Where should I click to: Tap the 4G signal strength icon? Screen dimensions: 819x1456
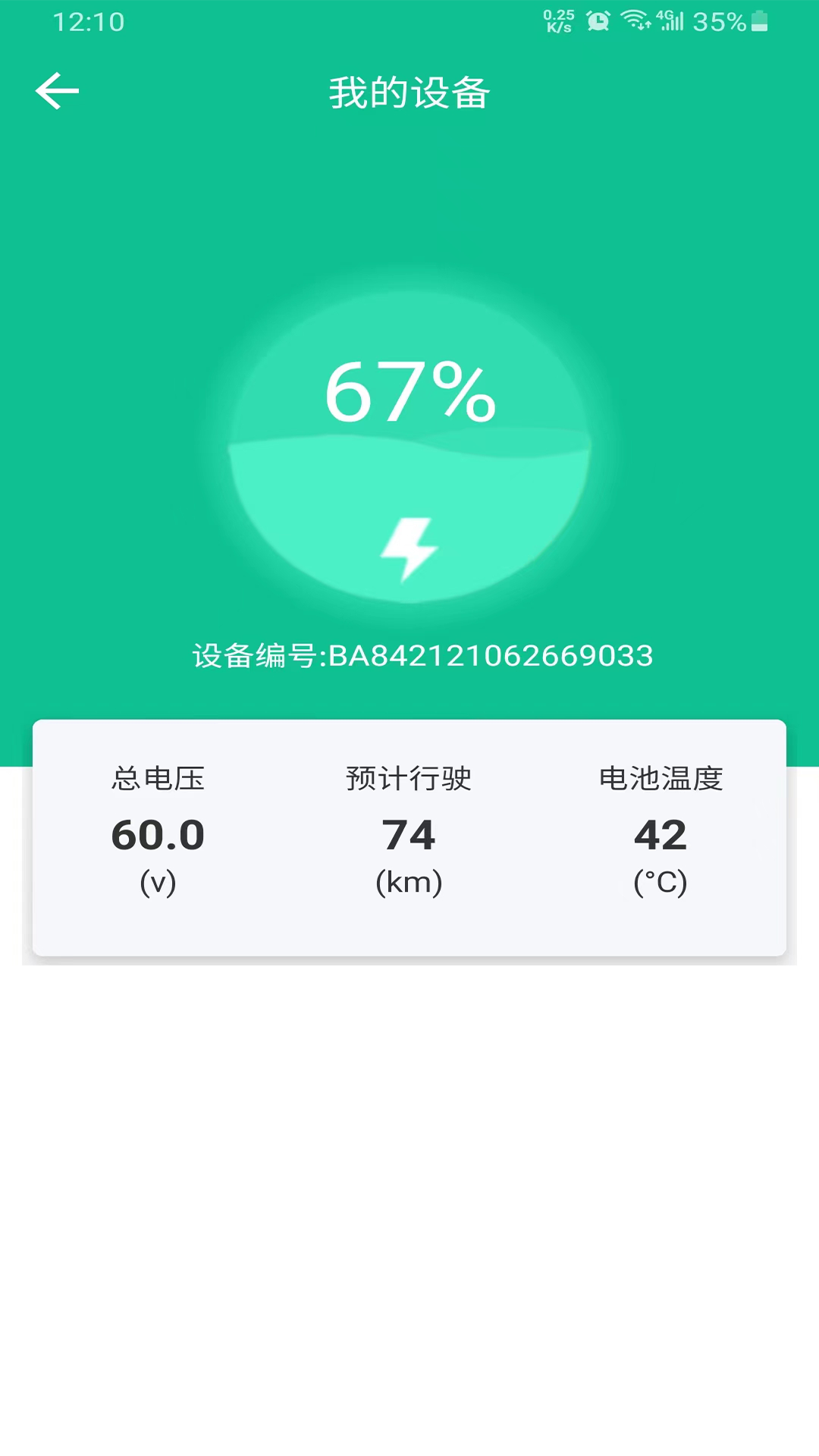(671, 20)
